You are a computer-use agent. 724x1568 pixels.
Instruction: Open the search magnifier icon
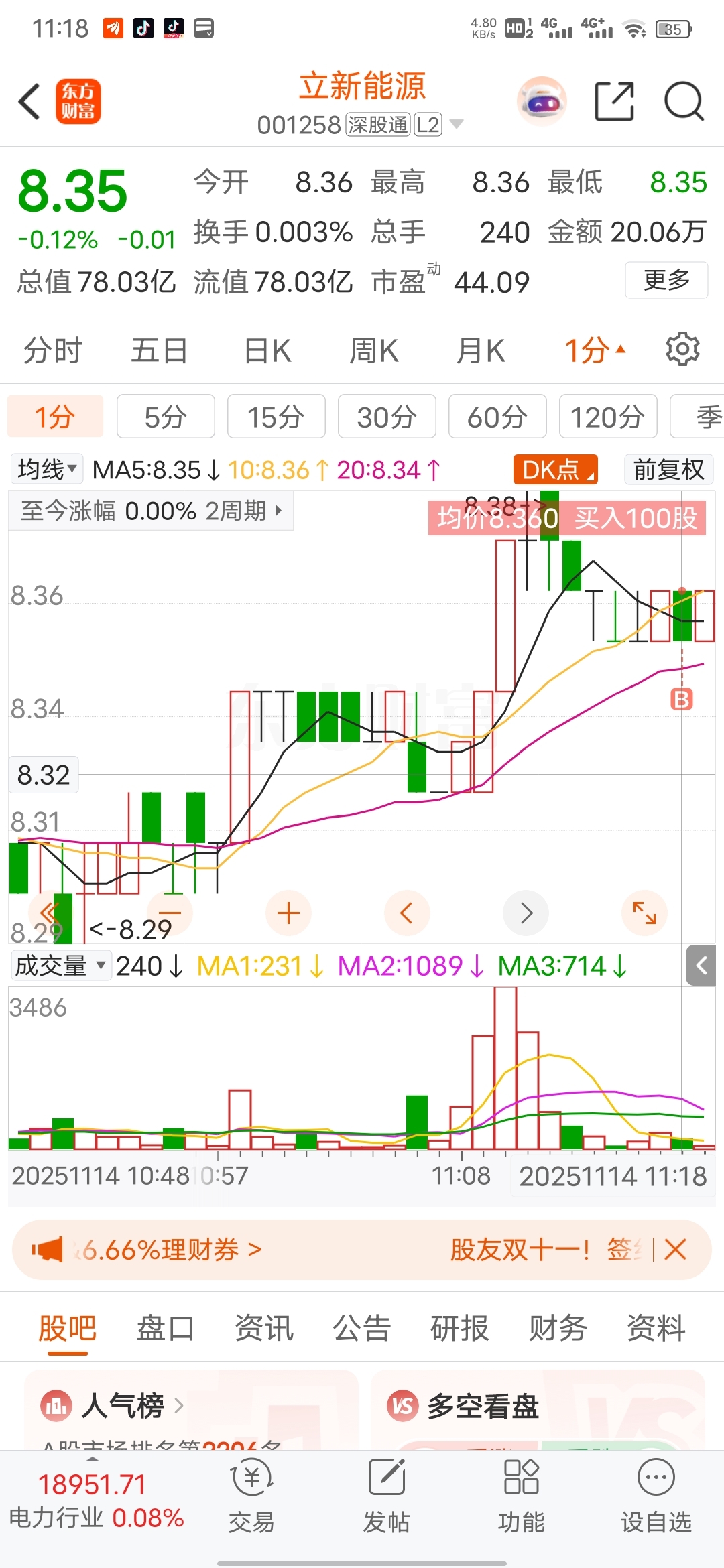[683, 102]
